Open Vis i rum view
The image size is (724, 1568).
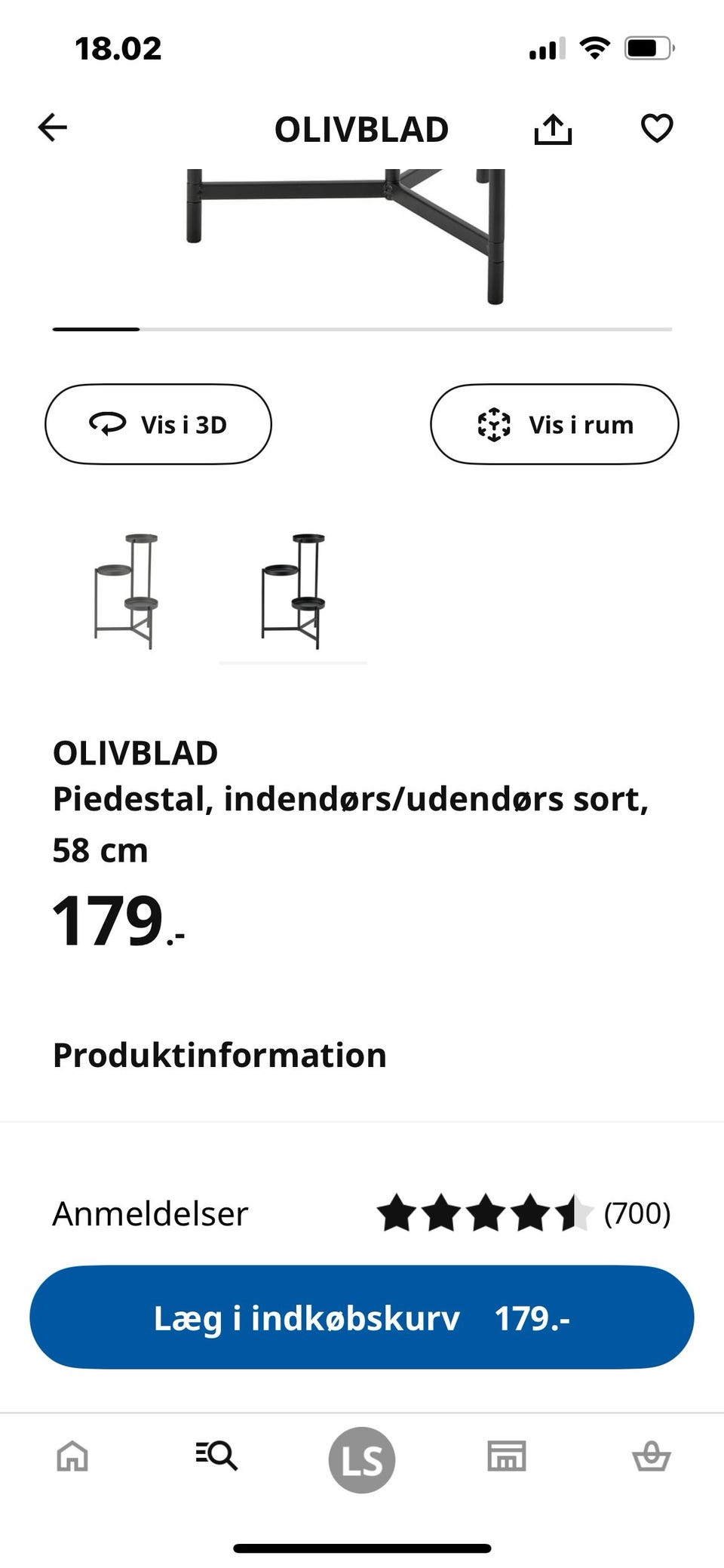[554, 424]
